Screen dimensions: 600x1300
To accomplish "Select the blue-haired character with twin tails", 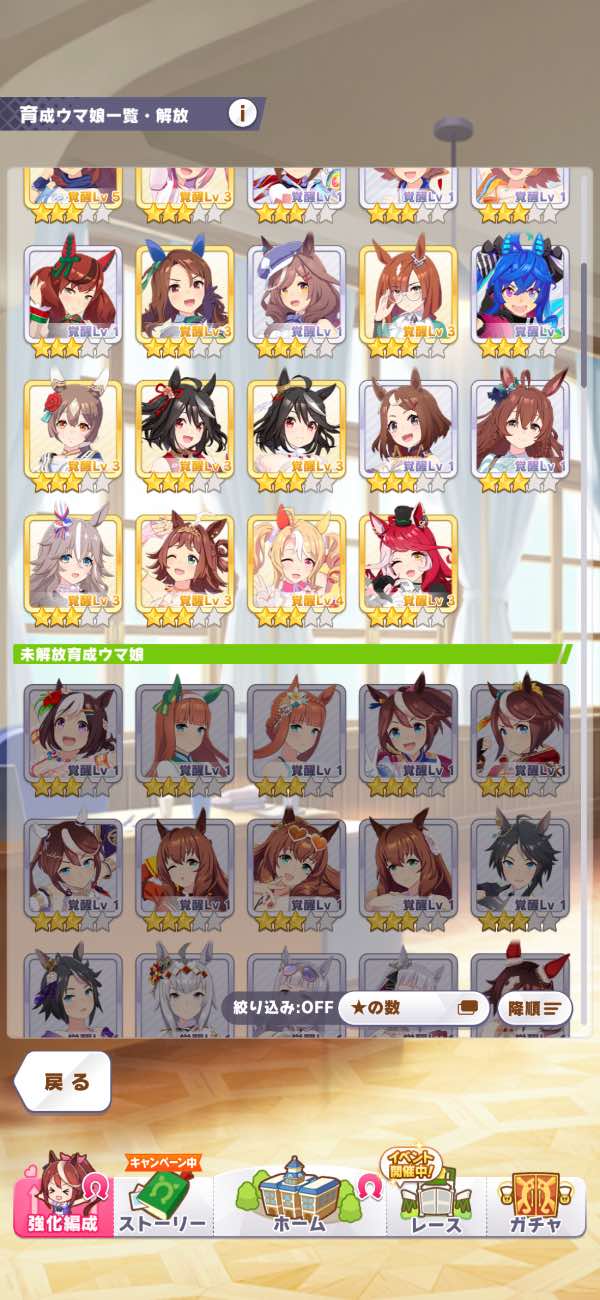I will (520, 294).
